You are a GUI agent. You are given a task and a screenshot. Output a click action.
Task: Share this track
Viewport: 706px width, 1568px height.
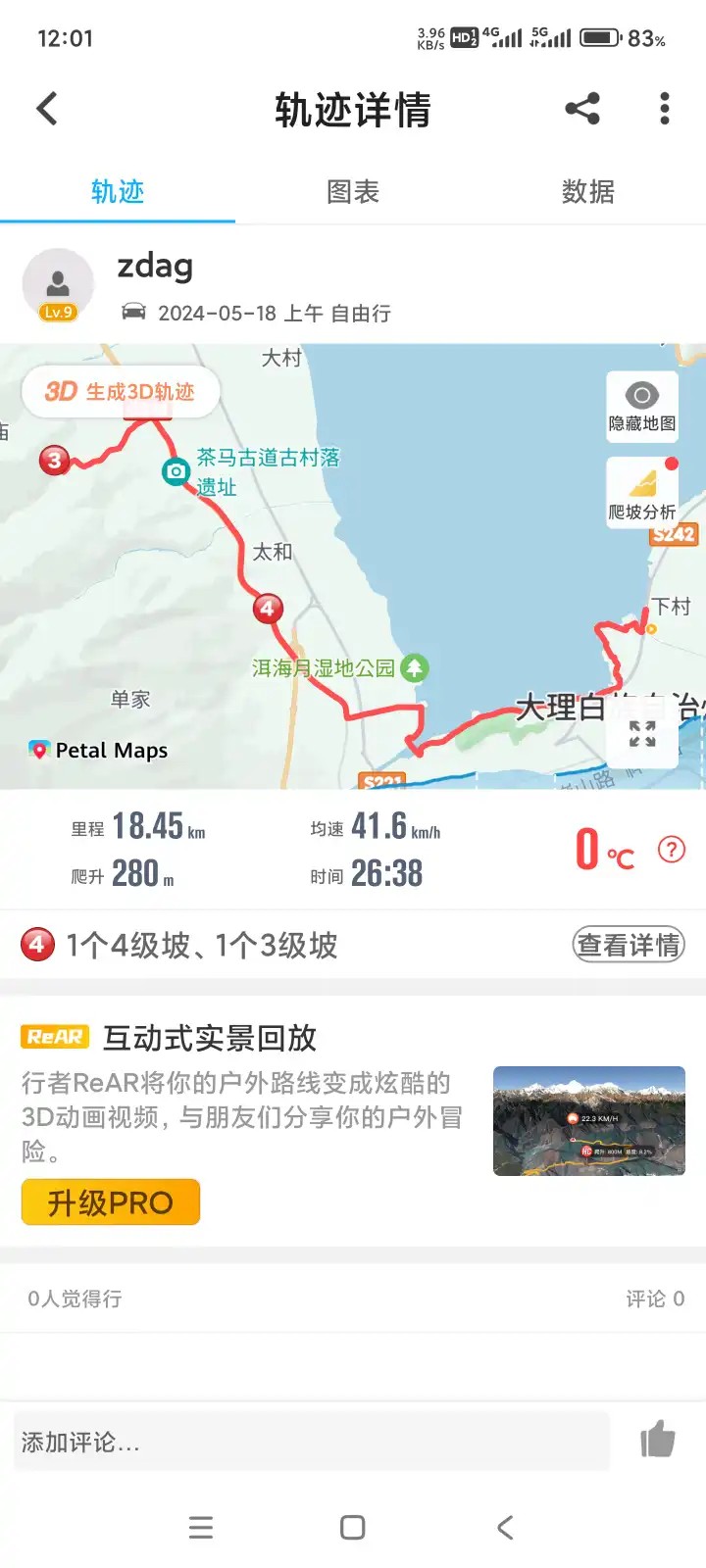click(582, 109)
